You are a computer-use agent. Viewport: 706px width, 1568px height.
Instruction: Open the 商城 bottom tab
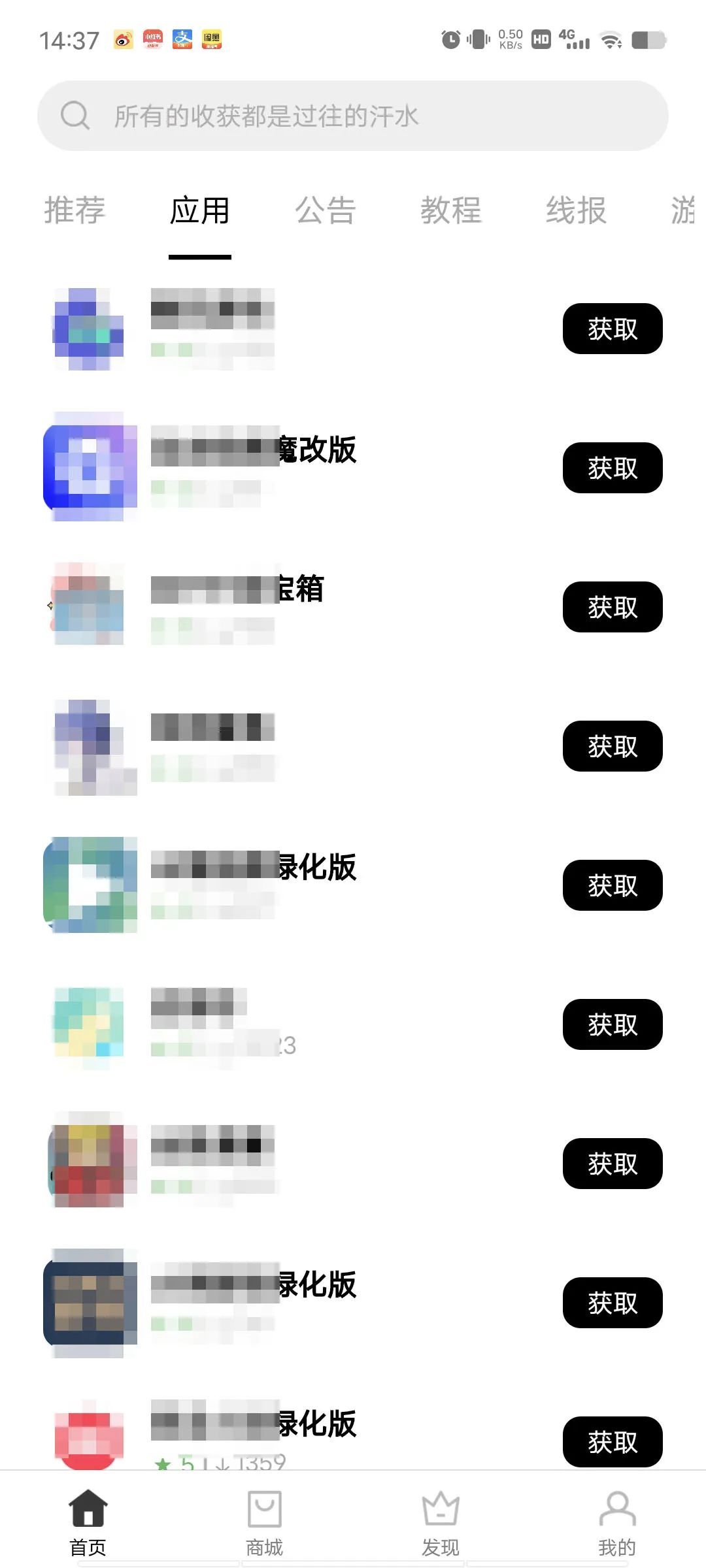click(x=265, y=1522)
